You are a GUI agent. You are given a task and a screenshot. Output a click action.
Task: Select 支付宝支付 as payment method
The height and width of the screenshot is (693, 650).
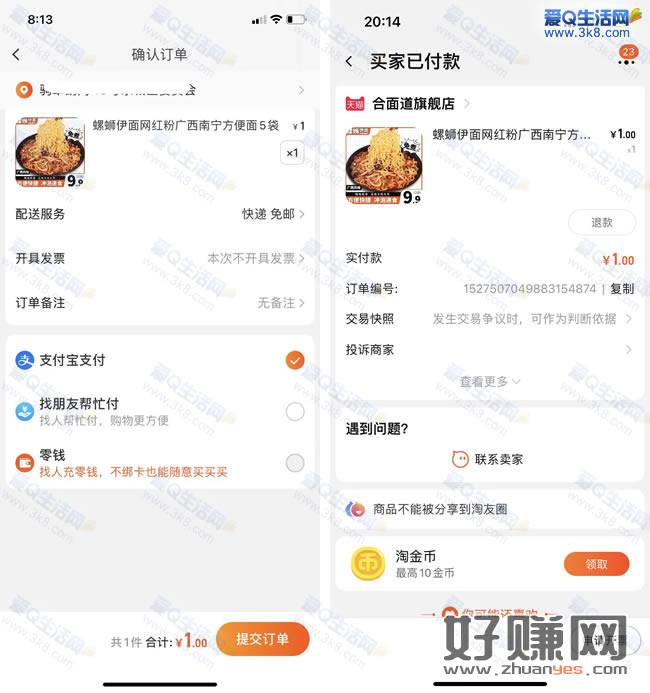click(295, 360)
